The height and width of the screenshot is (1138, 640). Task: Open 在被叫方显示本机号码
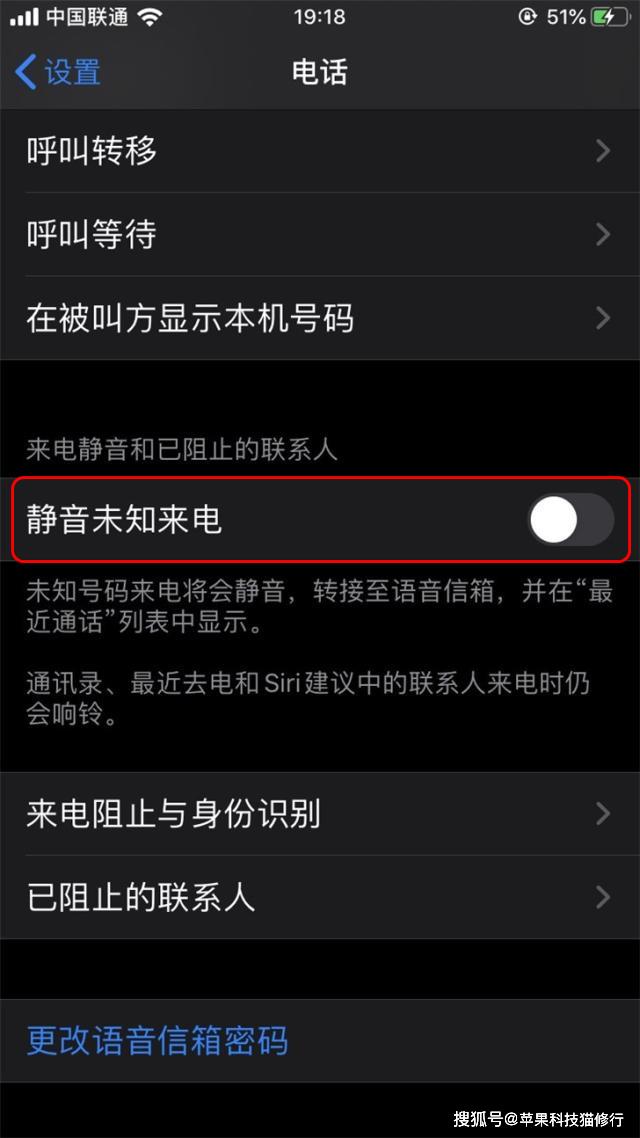pyautogui.click(x=318, y=319)
